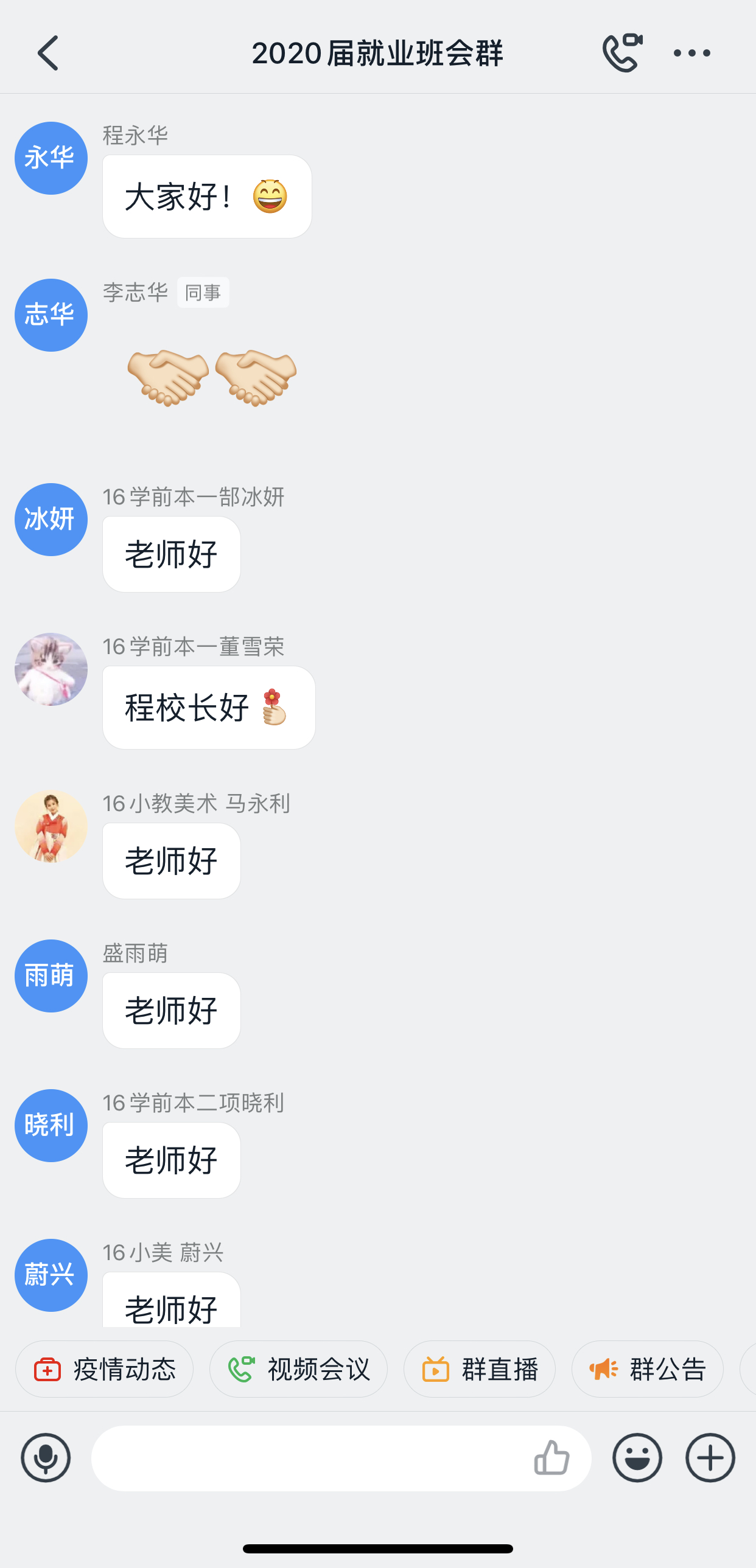Focus the message input field
Screen dimensions: 756x1568
(x=304, y=1458)
